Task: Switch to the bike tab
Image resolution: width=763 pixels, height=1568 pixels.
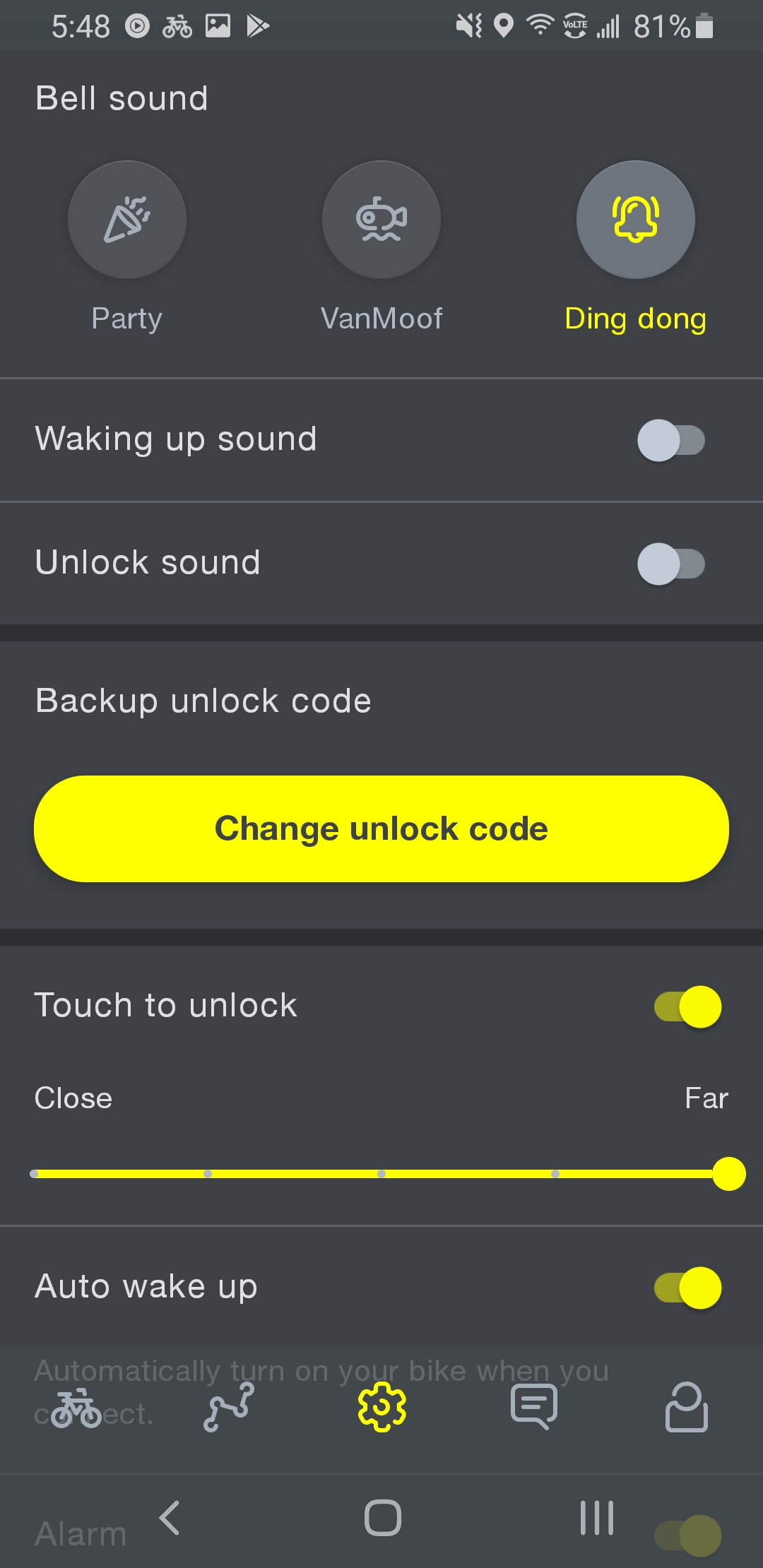Action: [x=76, y=1408]
